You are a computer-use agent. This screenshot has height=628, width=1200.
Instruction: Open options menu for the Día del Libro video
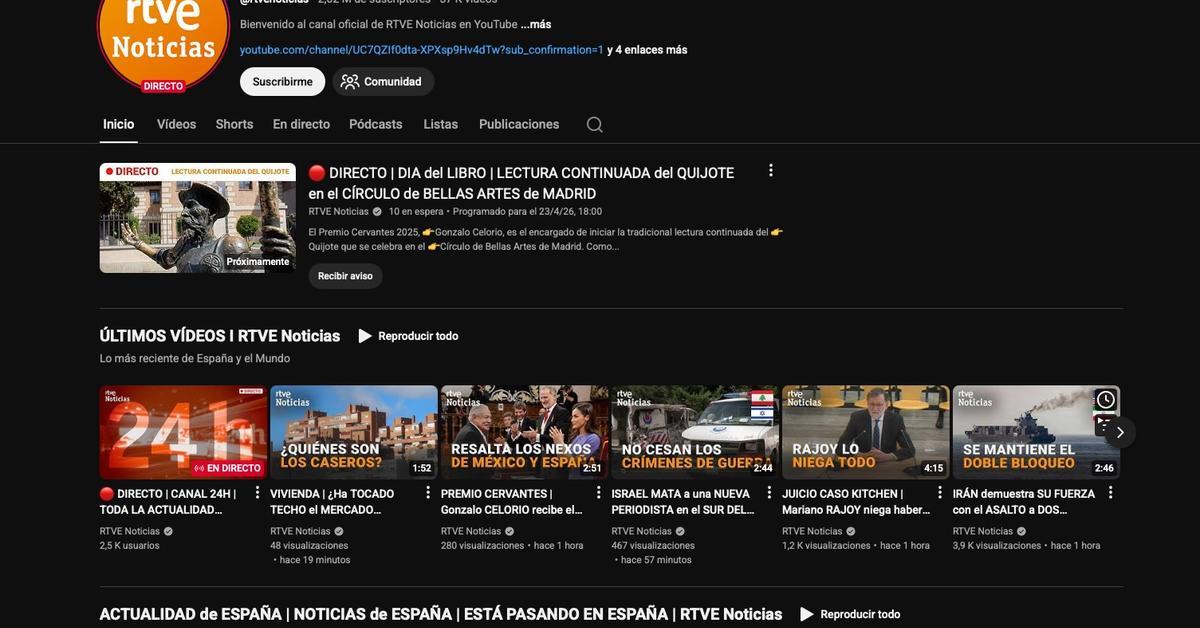coord(770,171)
